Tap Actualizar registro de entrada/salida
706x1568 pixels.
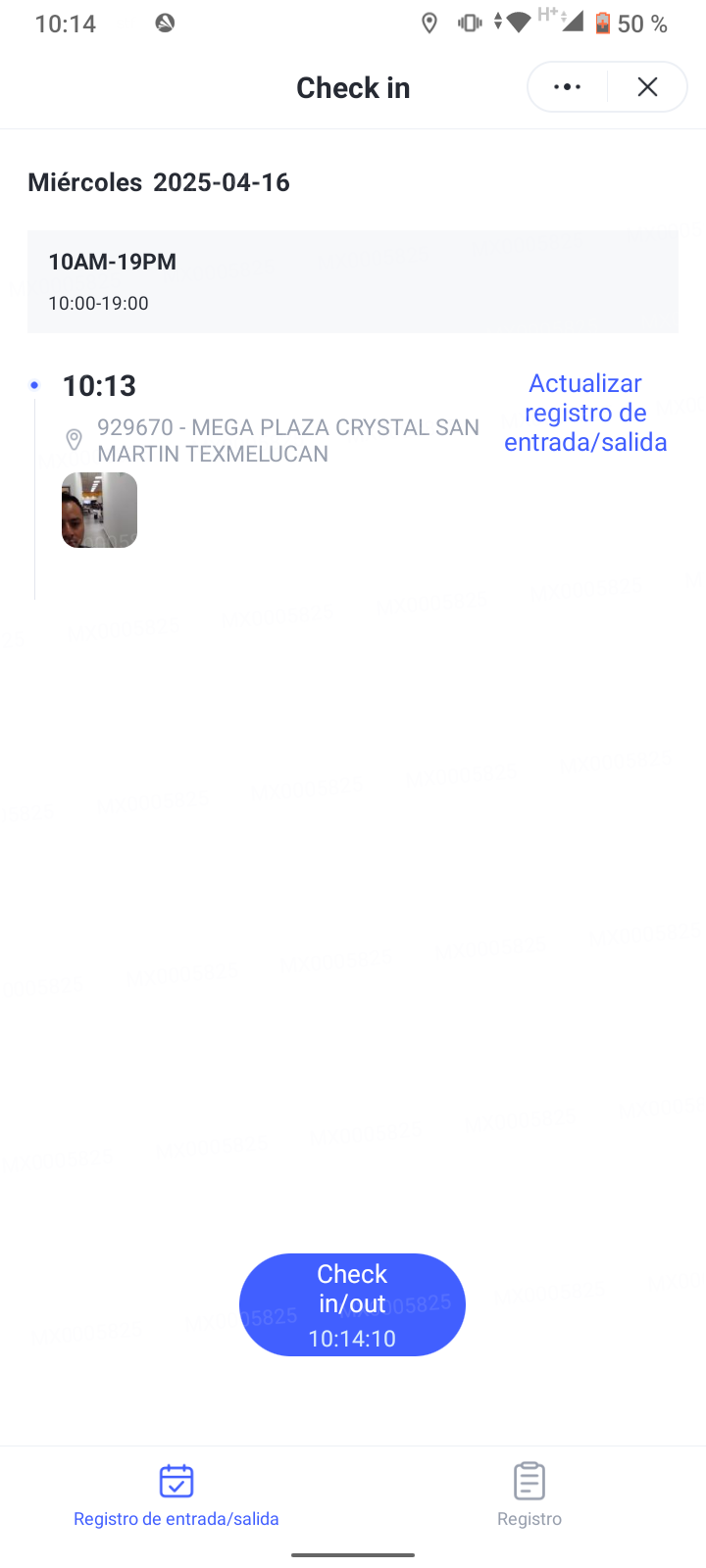pyautogui.click(x=585, y=413)
